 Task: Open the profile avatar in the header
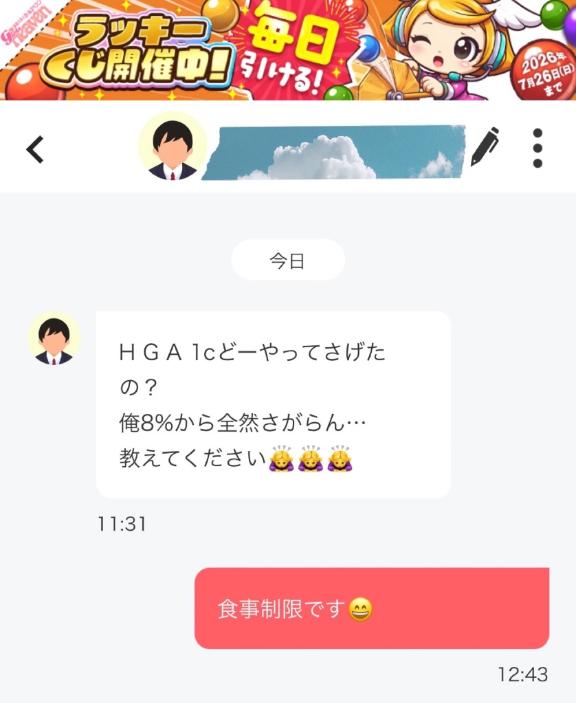coord(173,148)
